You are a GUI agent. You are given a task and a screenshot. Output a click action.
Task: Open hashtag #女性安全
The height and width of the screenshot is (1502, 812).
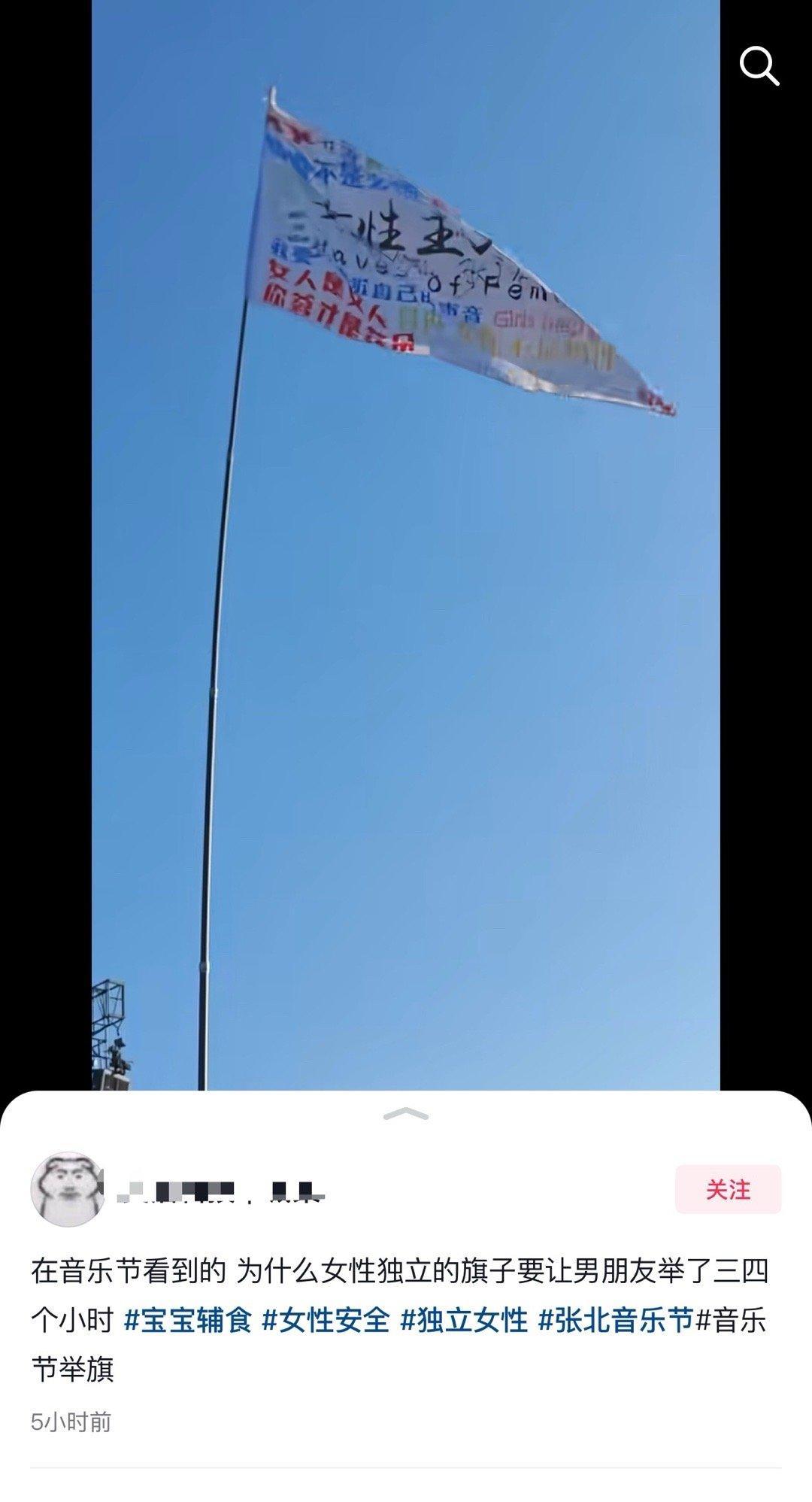tap(326, 1320)
